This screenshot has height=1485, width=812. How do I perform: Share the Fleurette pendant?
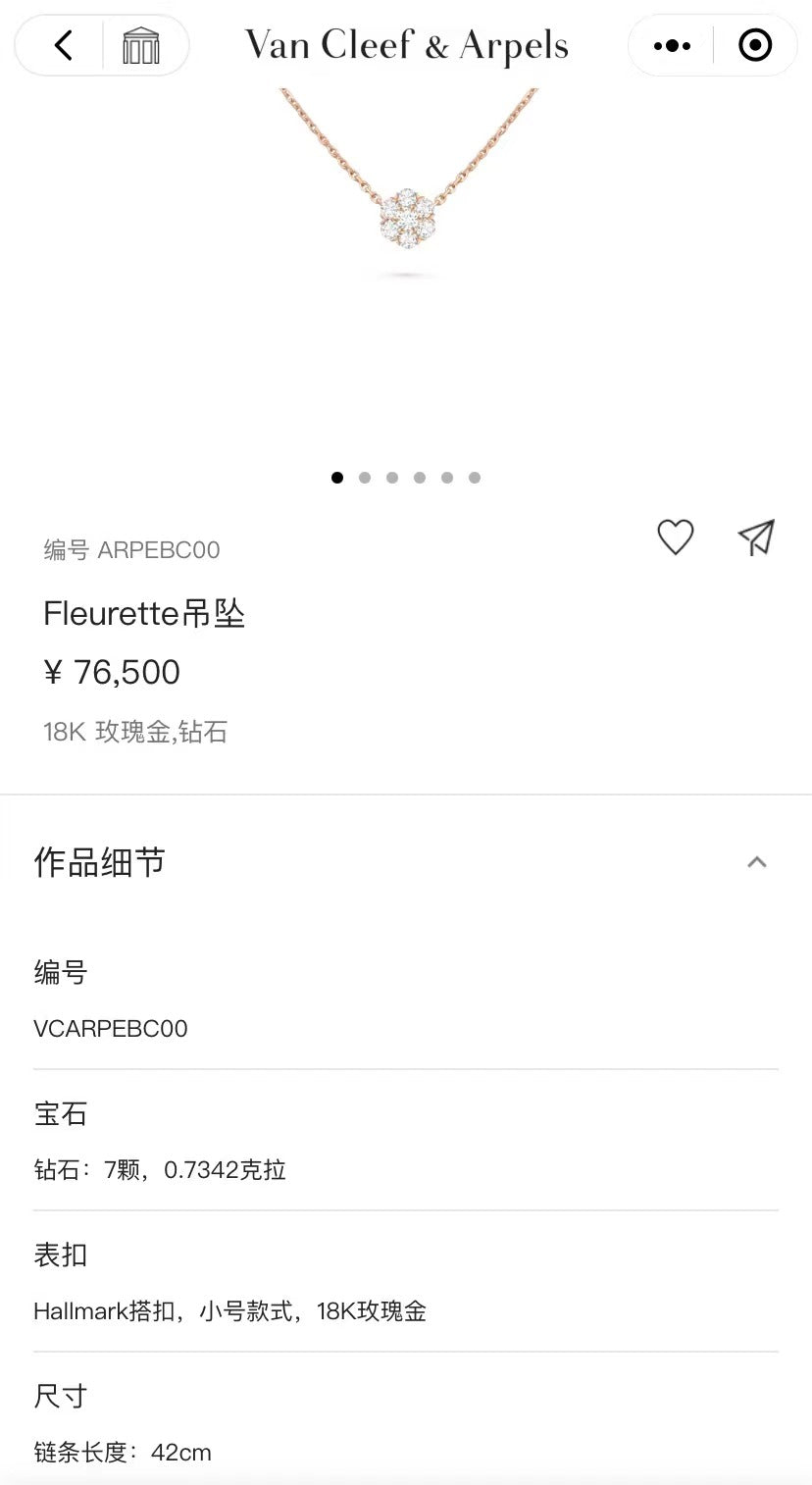tap(756, 537)
